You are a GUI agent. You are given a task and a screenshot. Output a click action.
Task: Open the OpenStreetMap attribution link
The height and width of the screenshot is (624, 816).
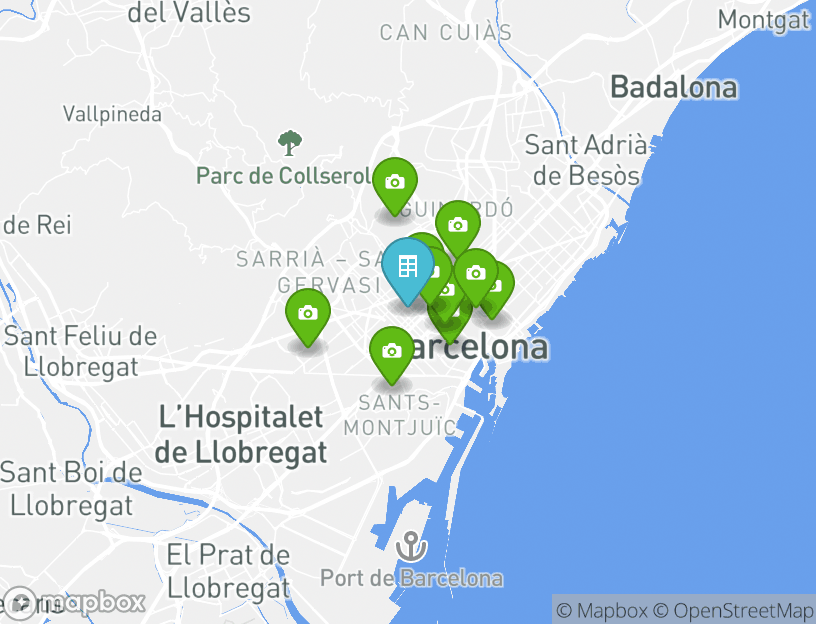tap(733, 610)
